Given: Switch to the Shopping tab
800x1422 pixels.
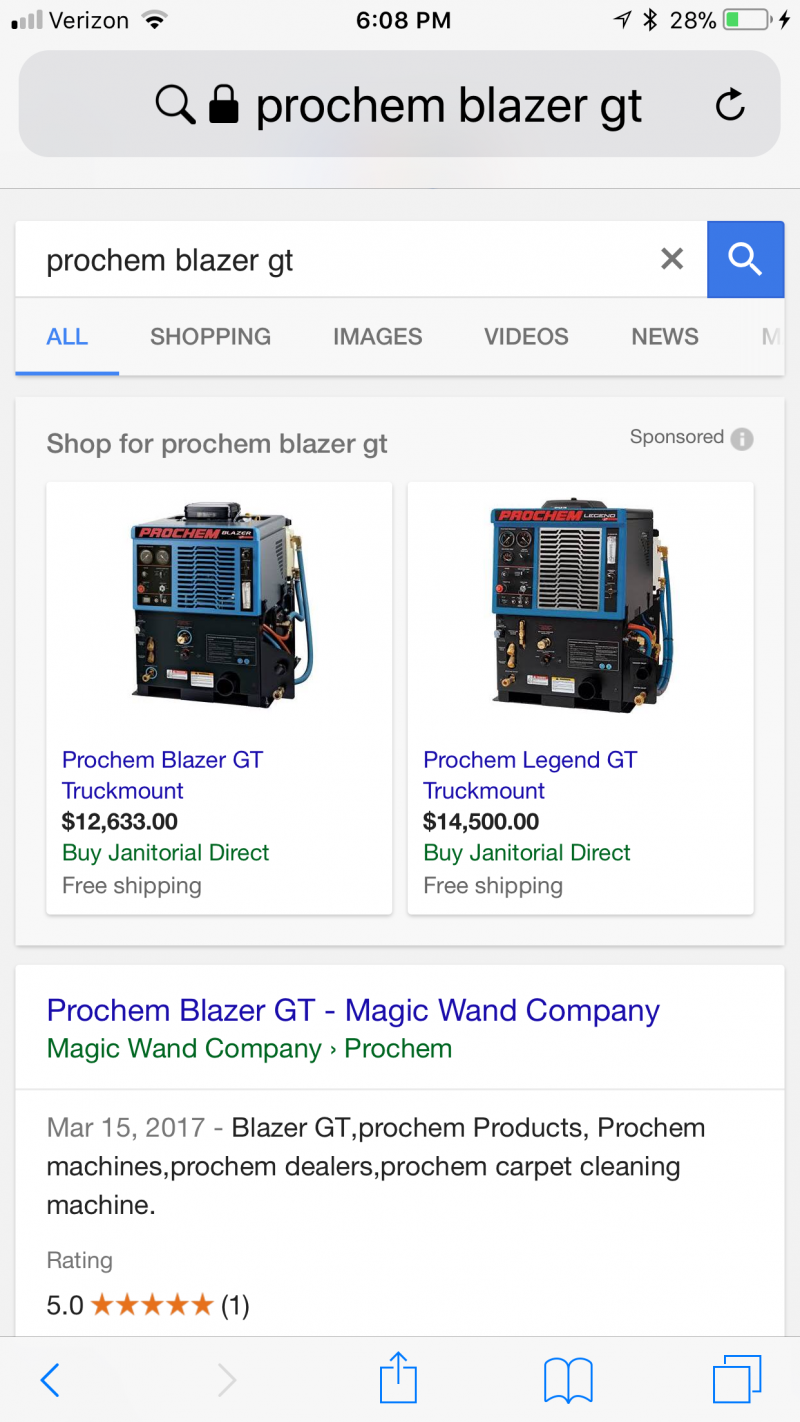Looking at the screenshot, I should tap(210, 337).
